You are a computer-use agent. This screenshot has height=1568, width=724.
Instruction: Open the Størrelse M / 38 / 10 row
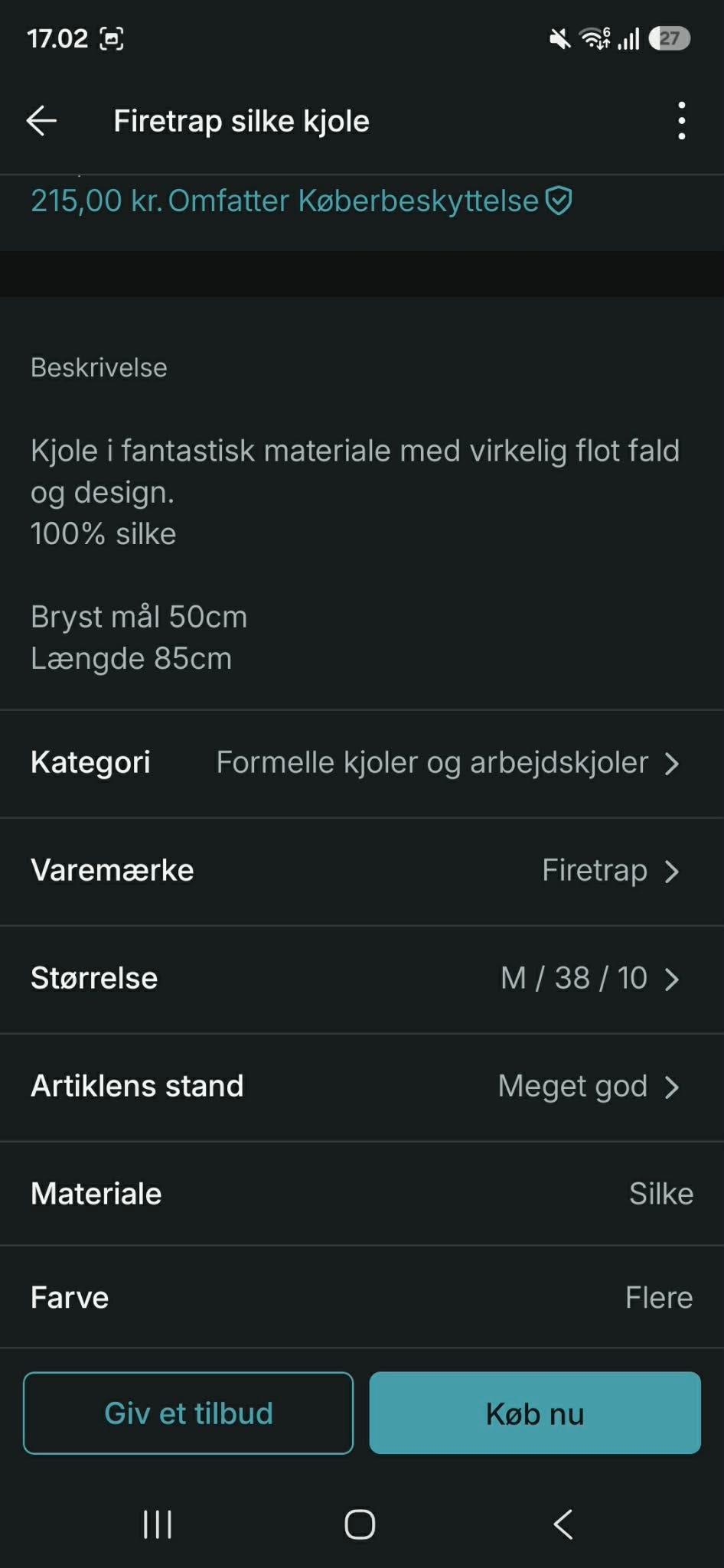(x=362, y=980)
